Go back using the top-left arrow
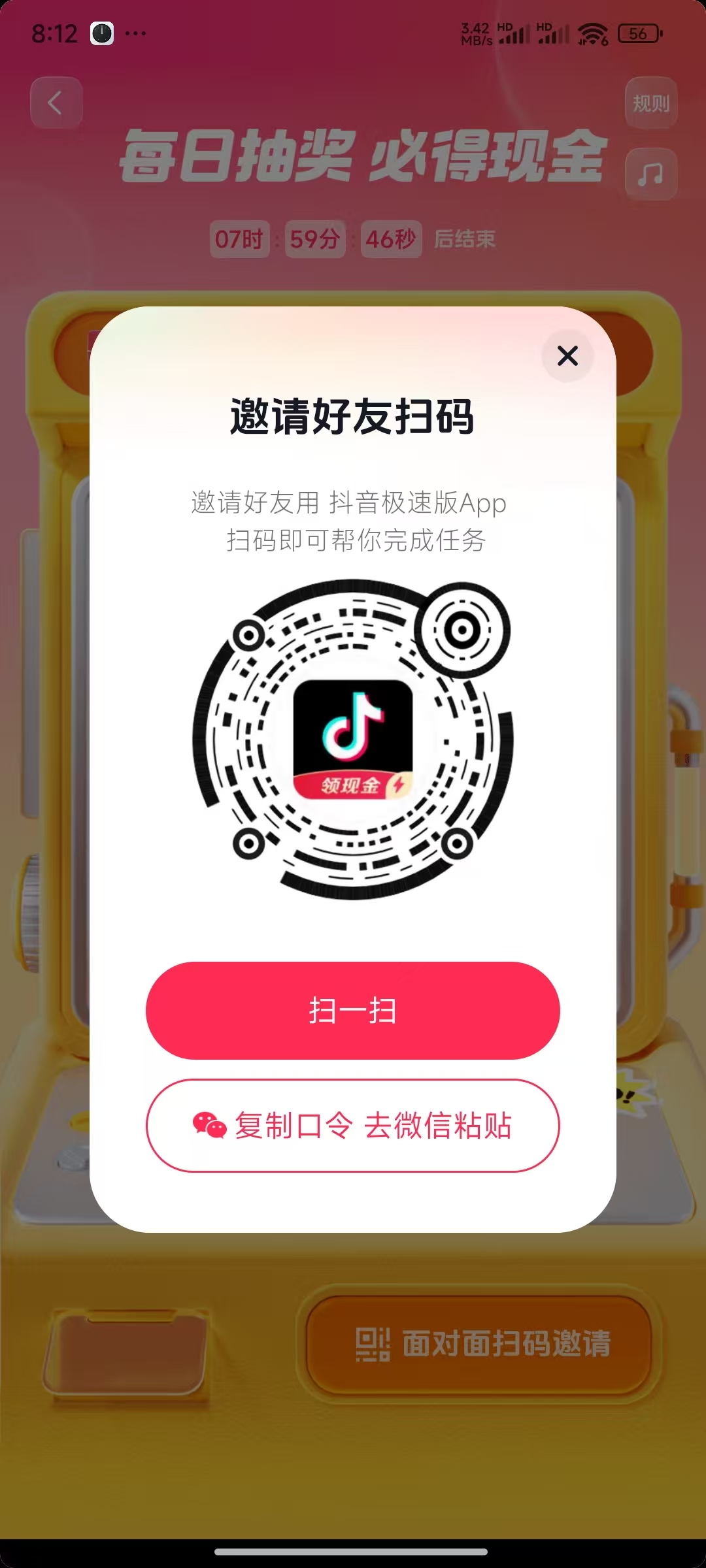This screenshot has width=706, height=1568. (56, 103)
